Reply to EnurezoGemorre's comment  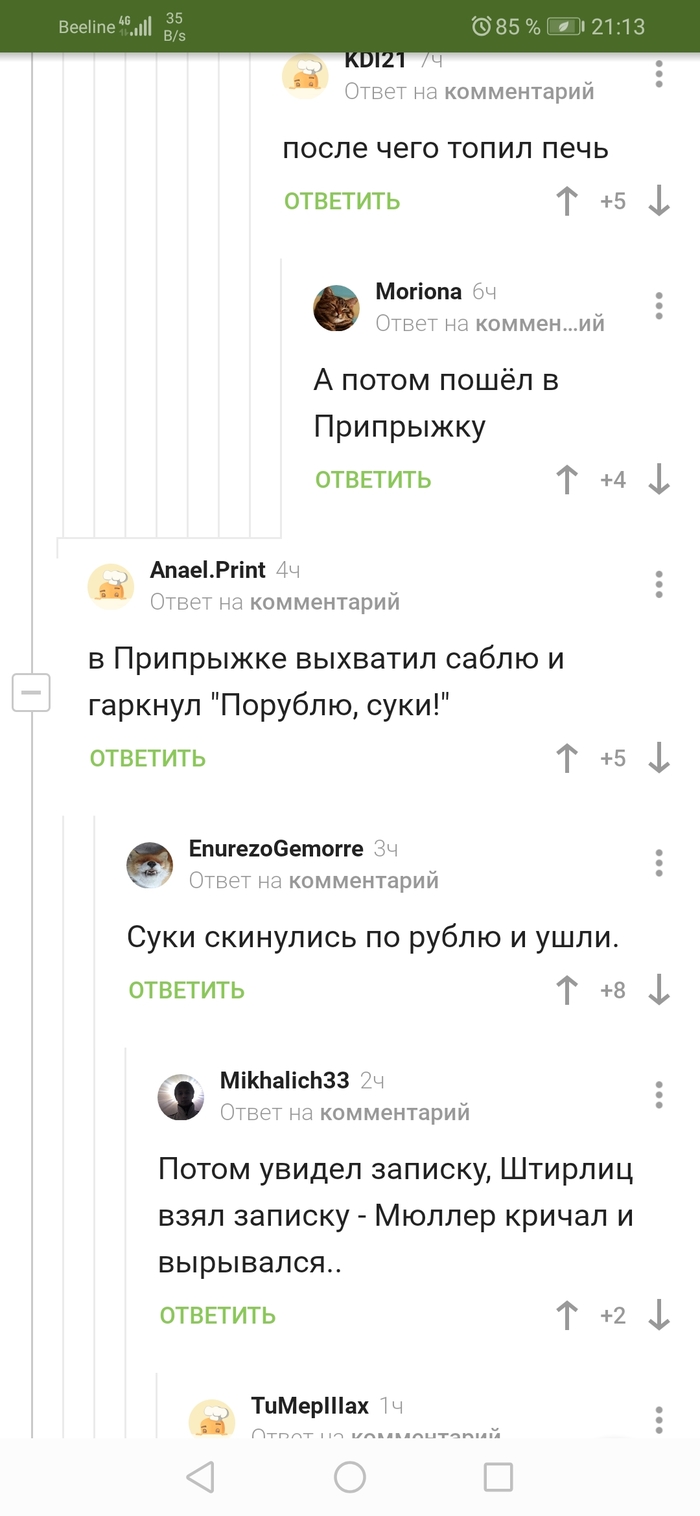click(x=186, y=990)
